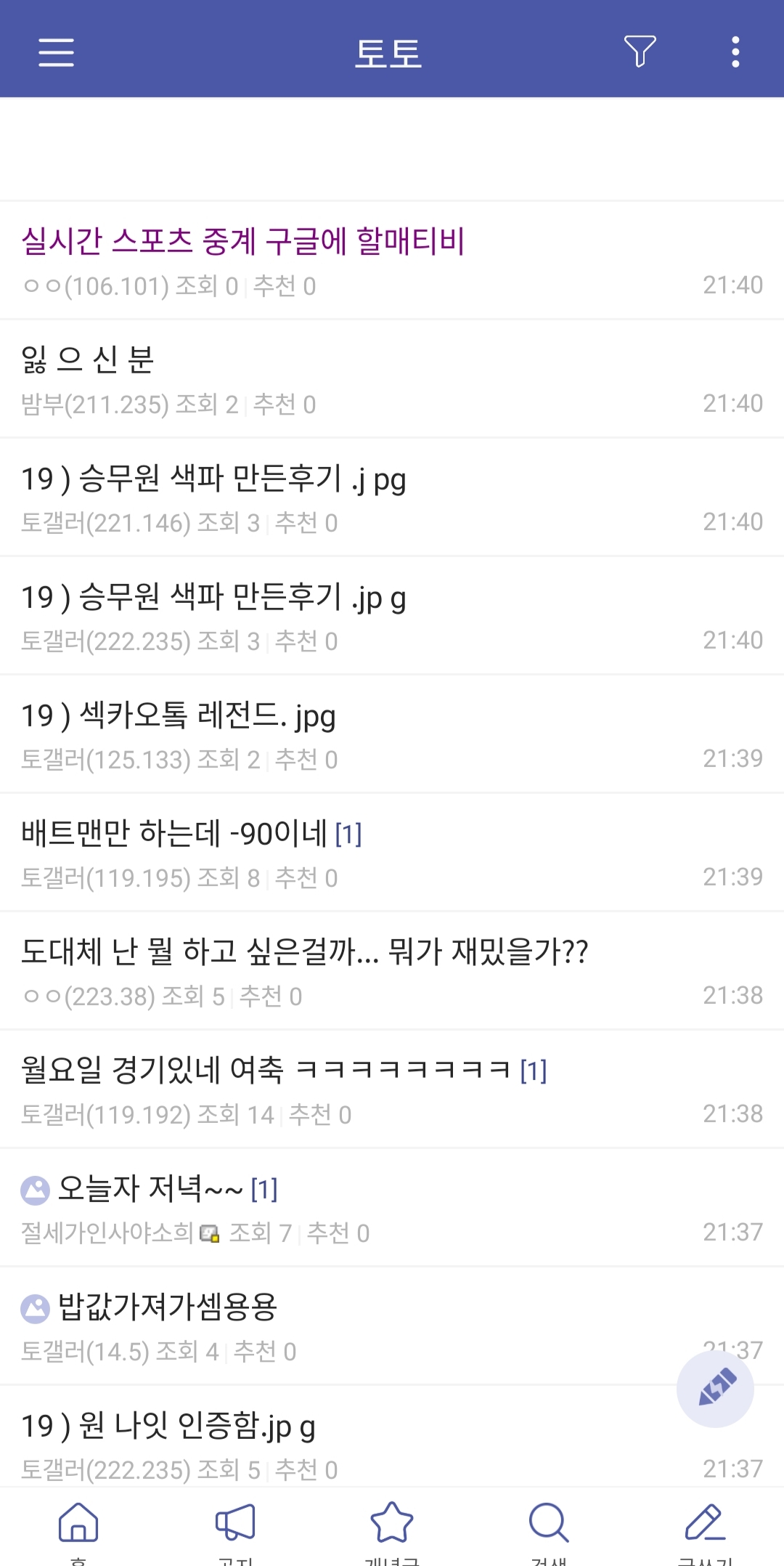Image resolution: width=784 pixels, height=1566 pixels.
Task: Open post '배트맨만 하는데 -90이네'
Action: click(174, 835)
